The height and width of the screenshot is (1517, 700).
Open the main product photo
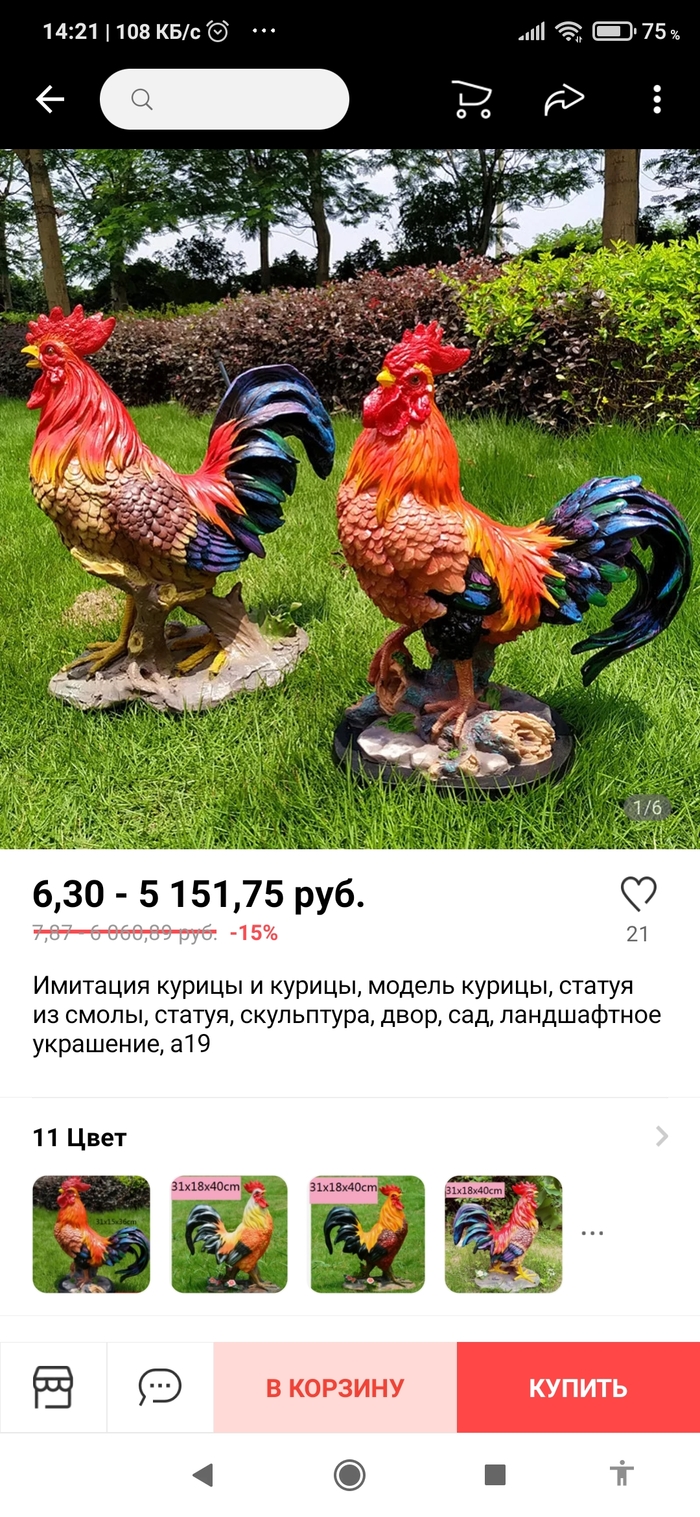click(350, 498)
